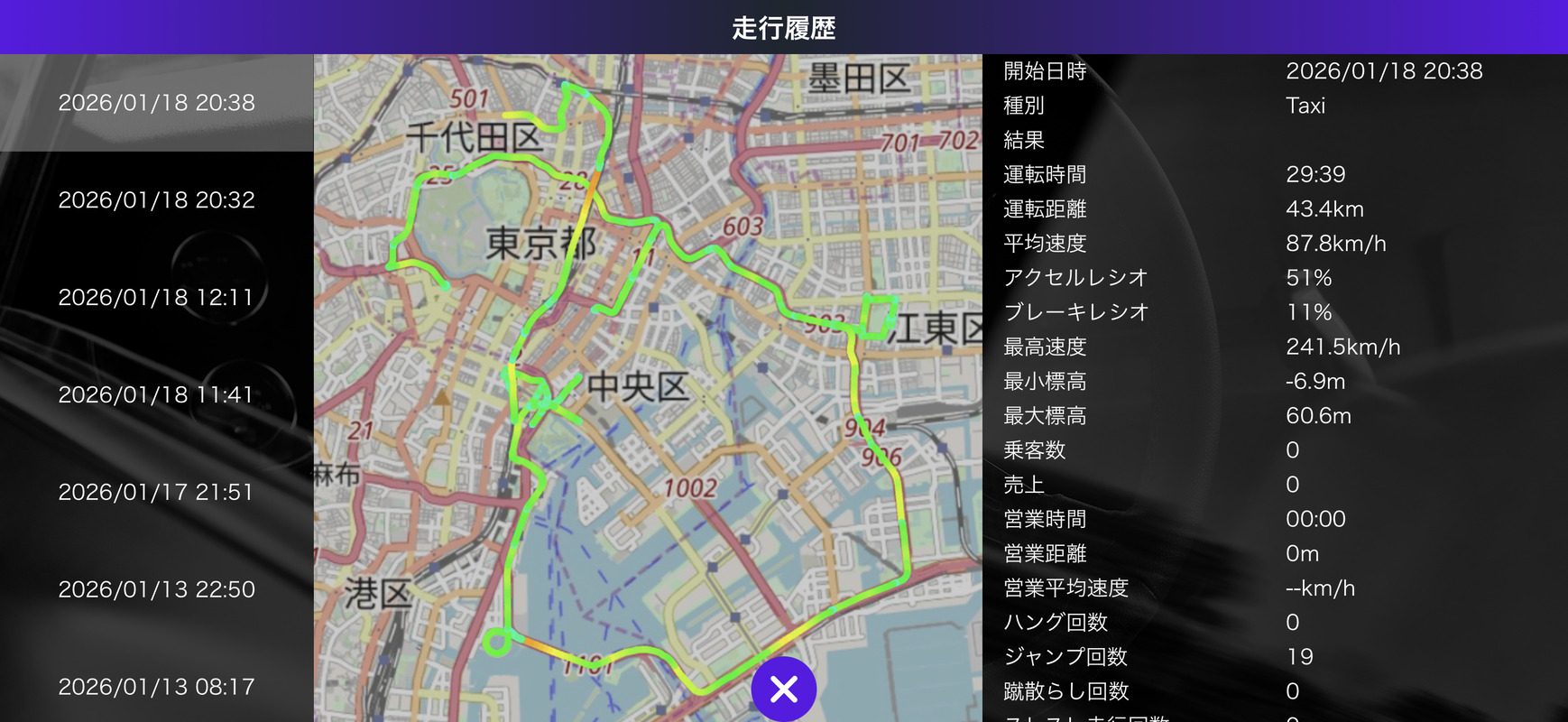View the 2026/01/13 08:17 drive record
Image resolution: width=1568 pixels, height=722 pixels.
click(156, 688)
